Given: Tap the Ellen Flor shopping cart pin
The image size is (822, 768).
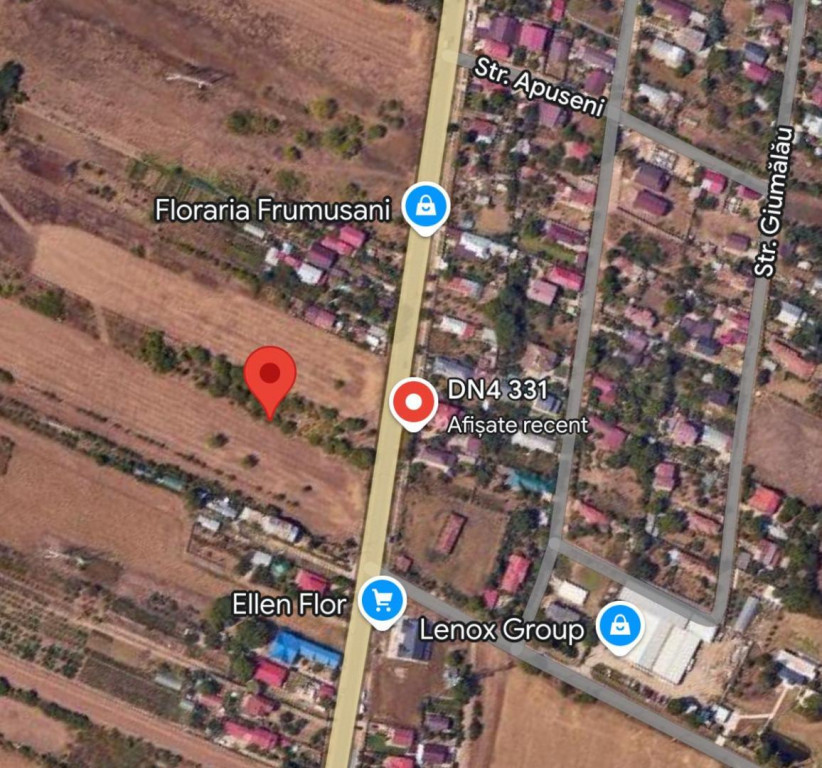Looking at the screenshot, I should click(x=381, y=601).
